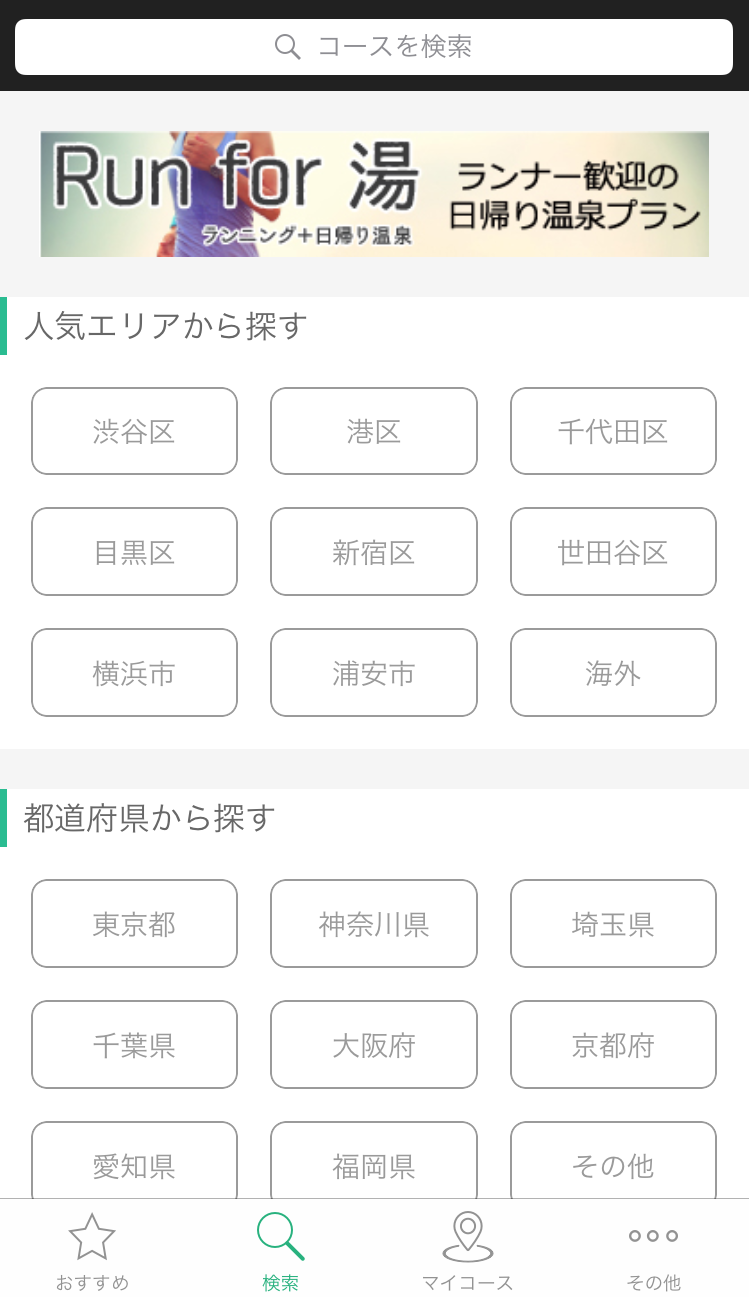This screenshot has height=1297, width=749.
Task: Open the Run for 湯 banner
Action: [374, 194]
